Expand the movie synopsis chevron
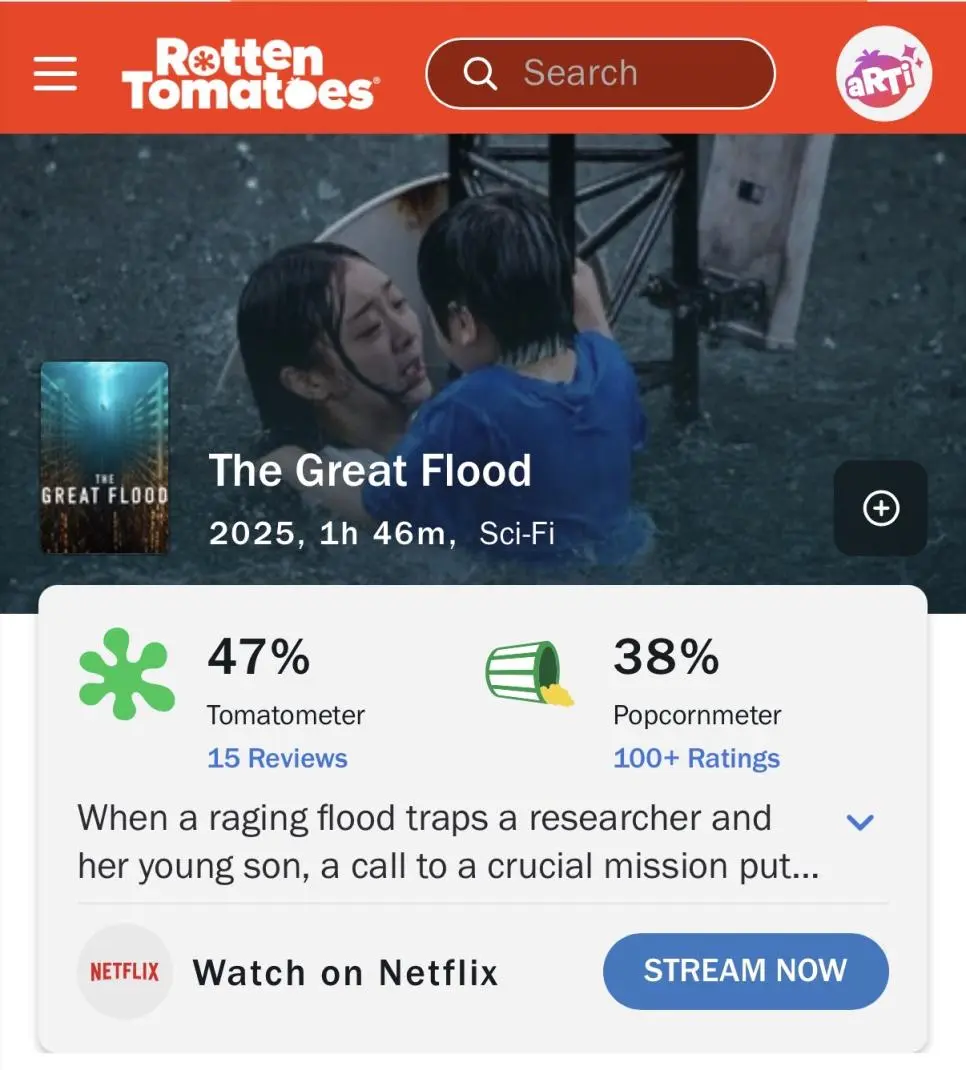Image resolution: width=966 pixels, height=1070 pixels. tap(860, 822)
